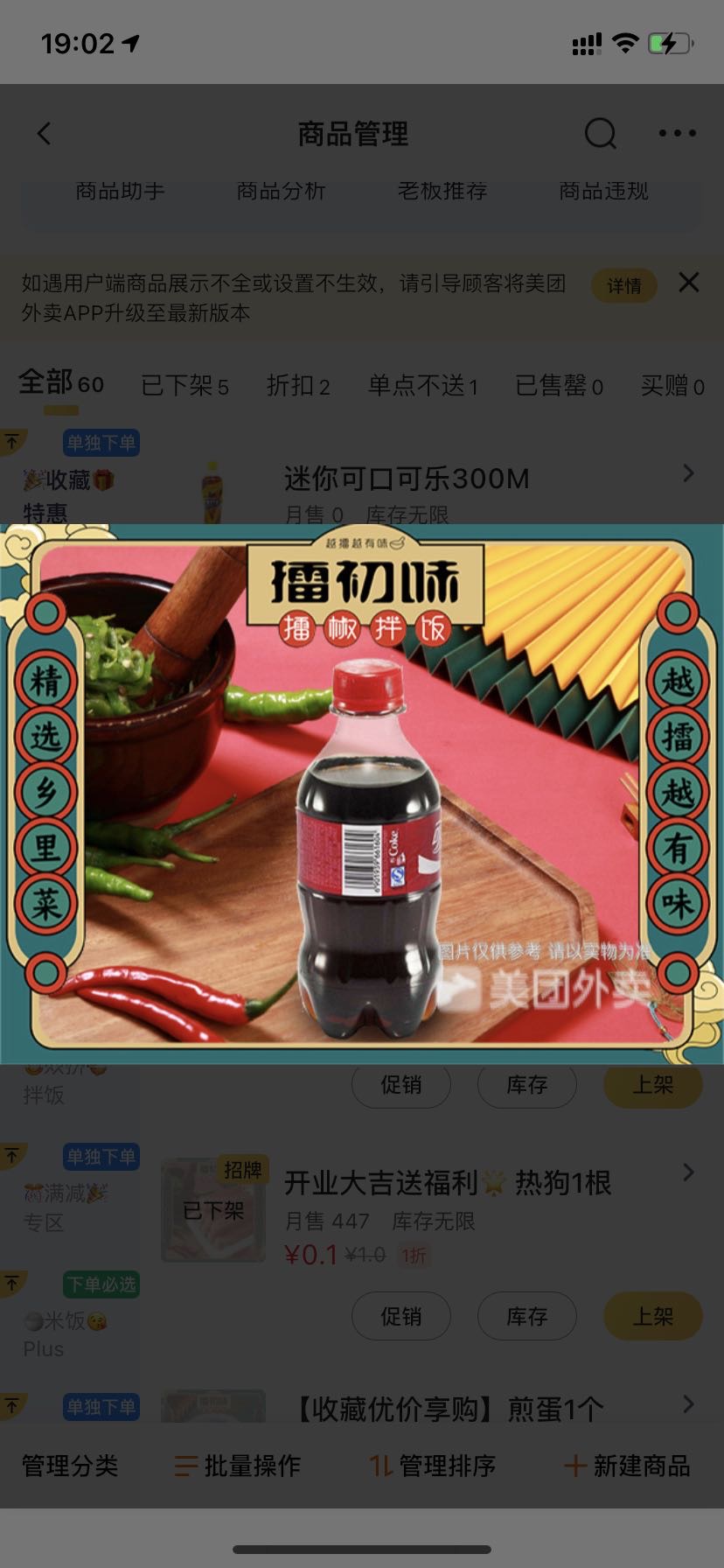Viewport: 724px width, 1568px height.
Task: Go back from 商品管理 page
Action: coord(45,134)
